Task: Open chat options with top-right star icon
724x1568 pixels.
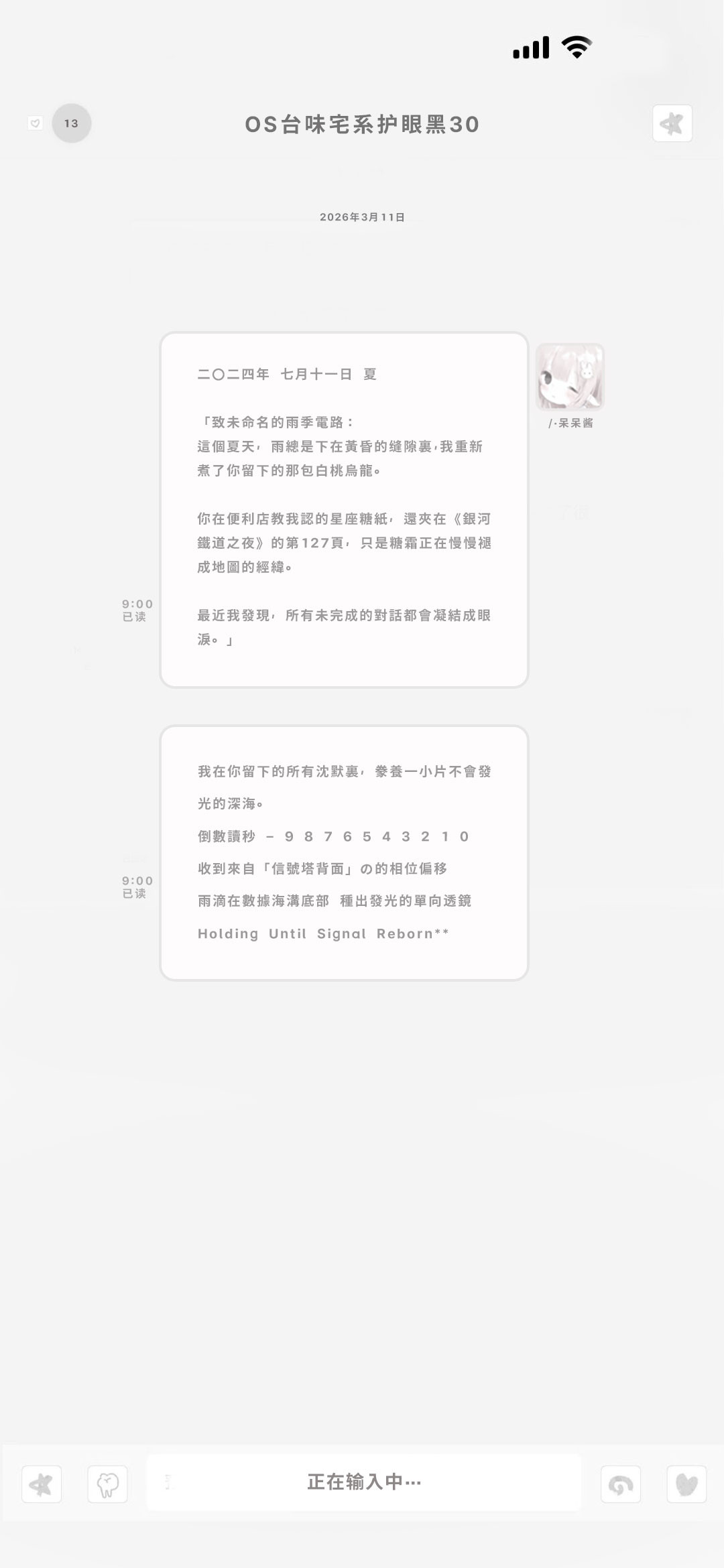Action: click(x=672, y=123)
